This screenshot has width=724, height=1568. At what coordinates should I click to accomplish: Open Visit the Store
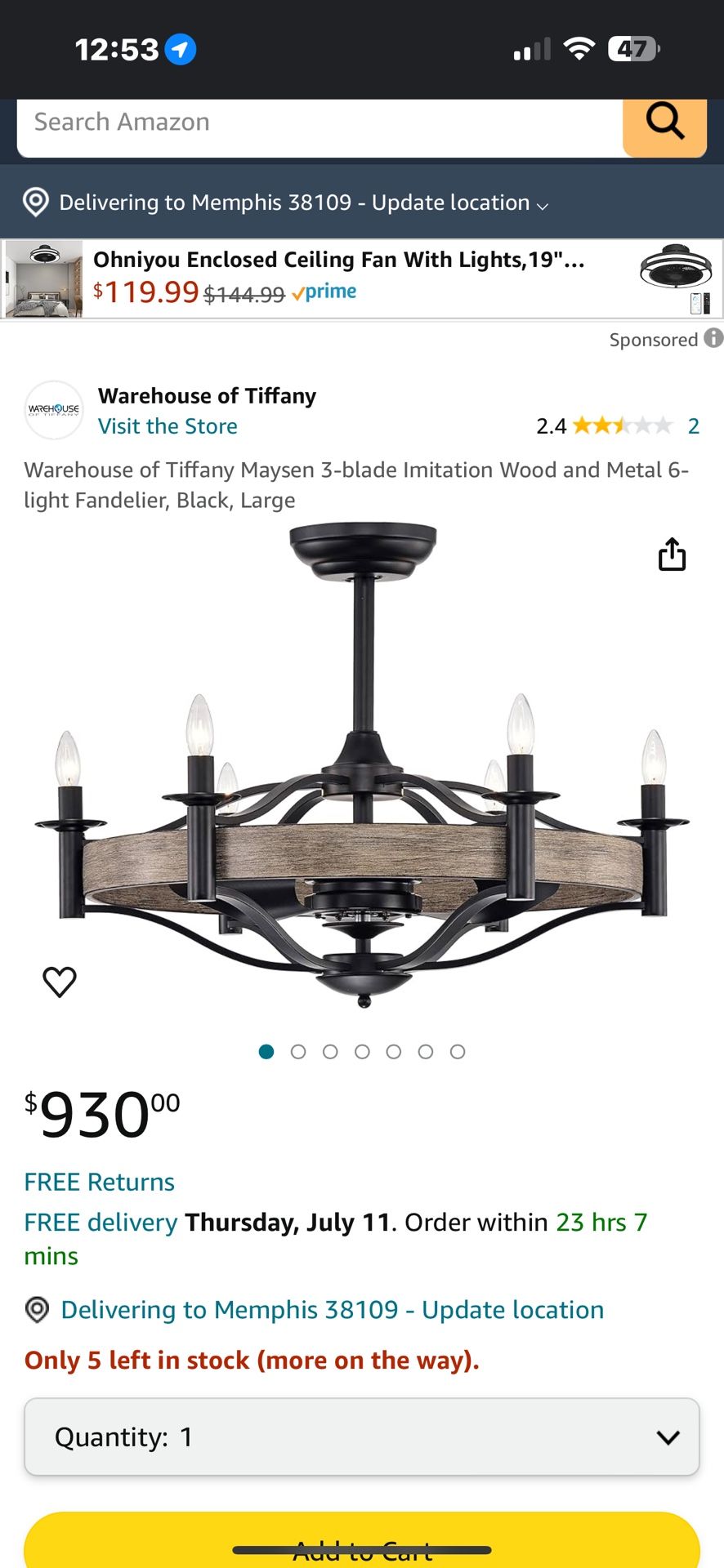click(x=167, y=425)
